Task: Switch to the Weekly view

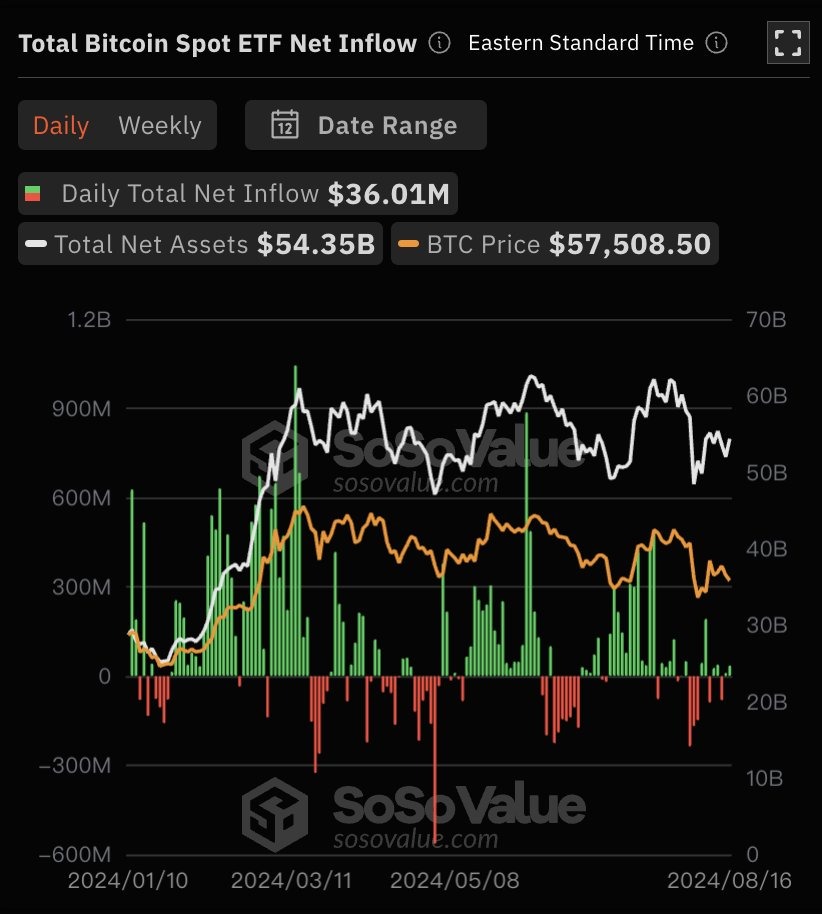Action: pos(160,126)
